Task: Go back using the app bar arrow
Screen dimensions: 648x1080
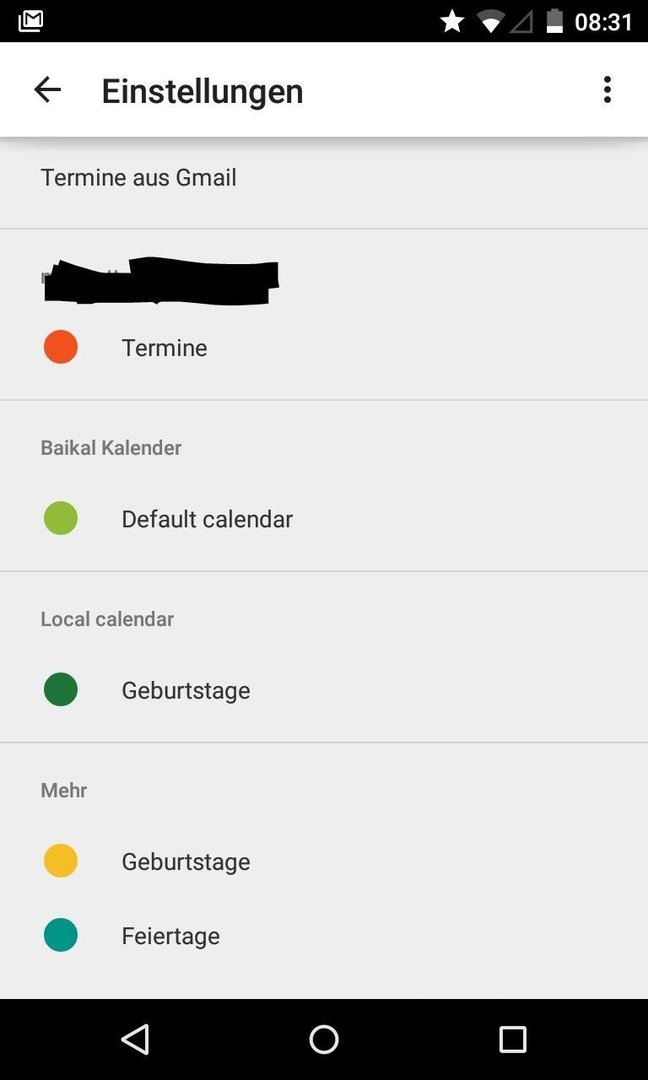Action: (x=48, y=90)
